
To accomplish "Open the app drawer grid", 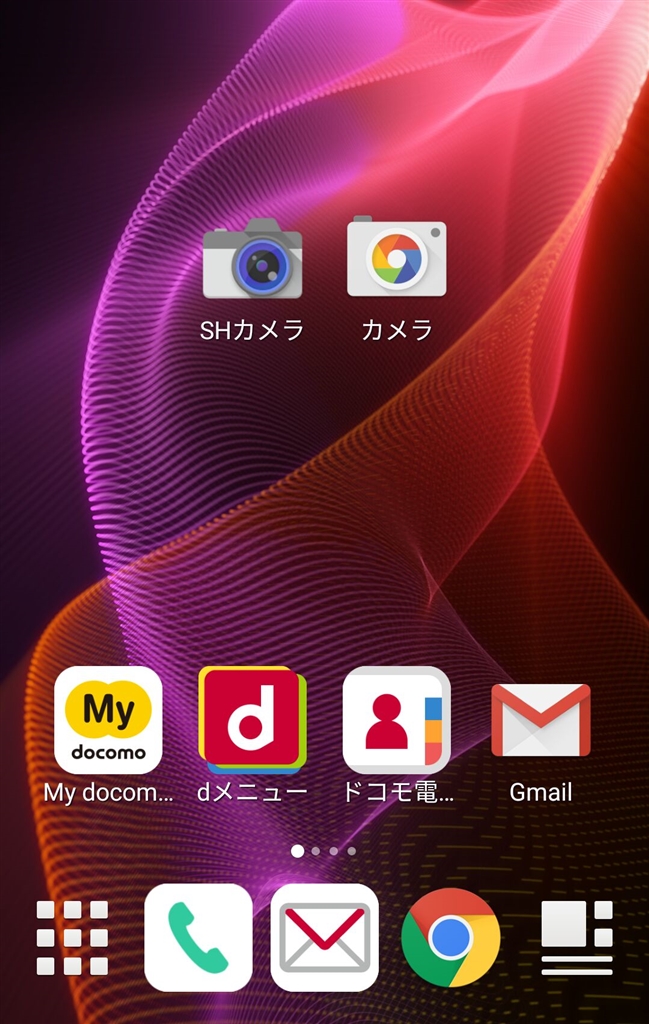I will coord(72,937).
